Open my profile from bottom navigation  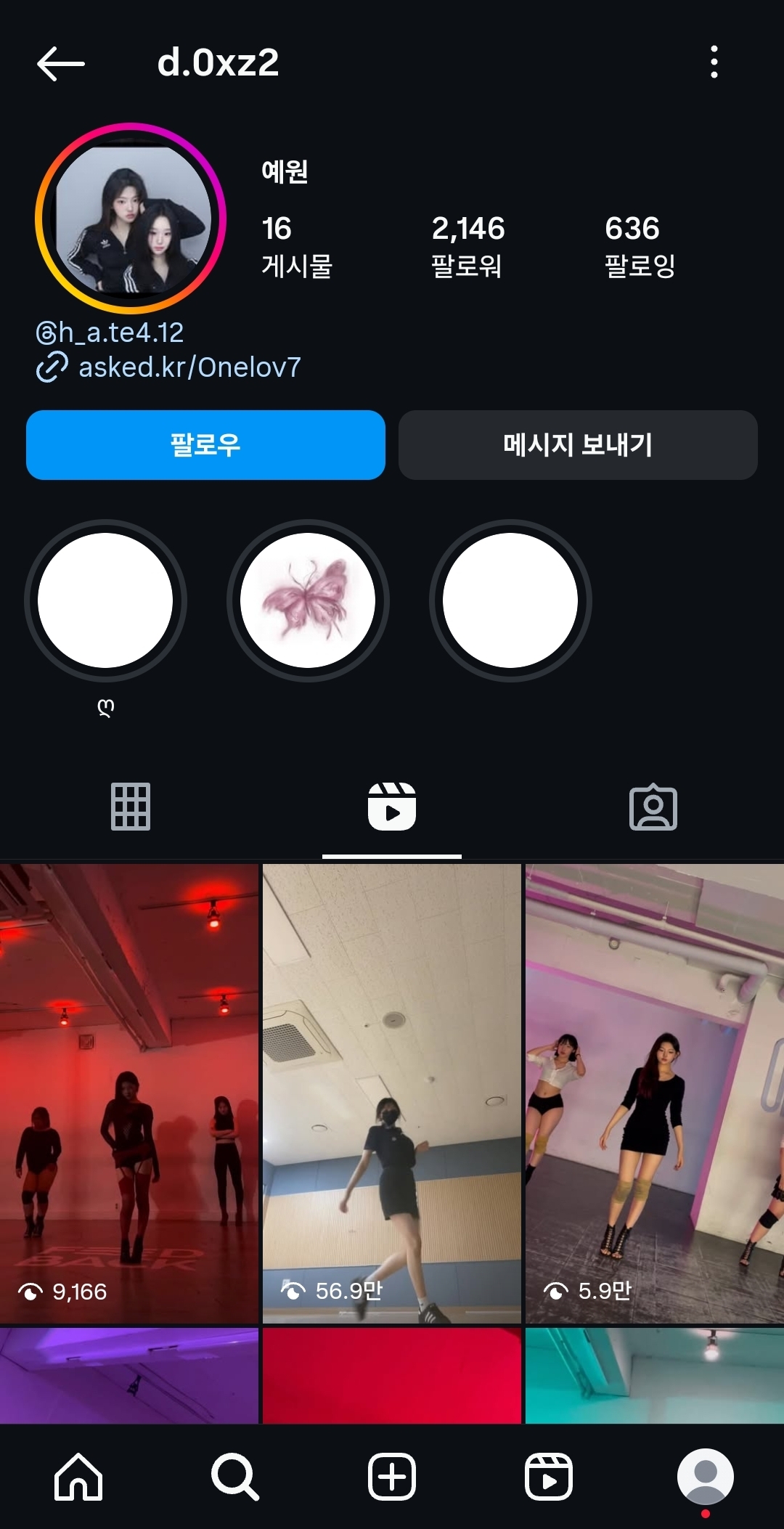point(705,1477)
